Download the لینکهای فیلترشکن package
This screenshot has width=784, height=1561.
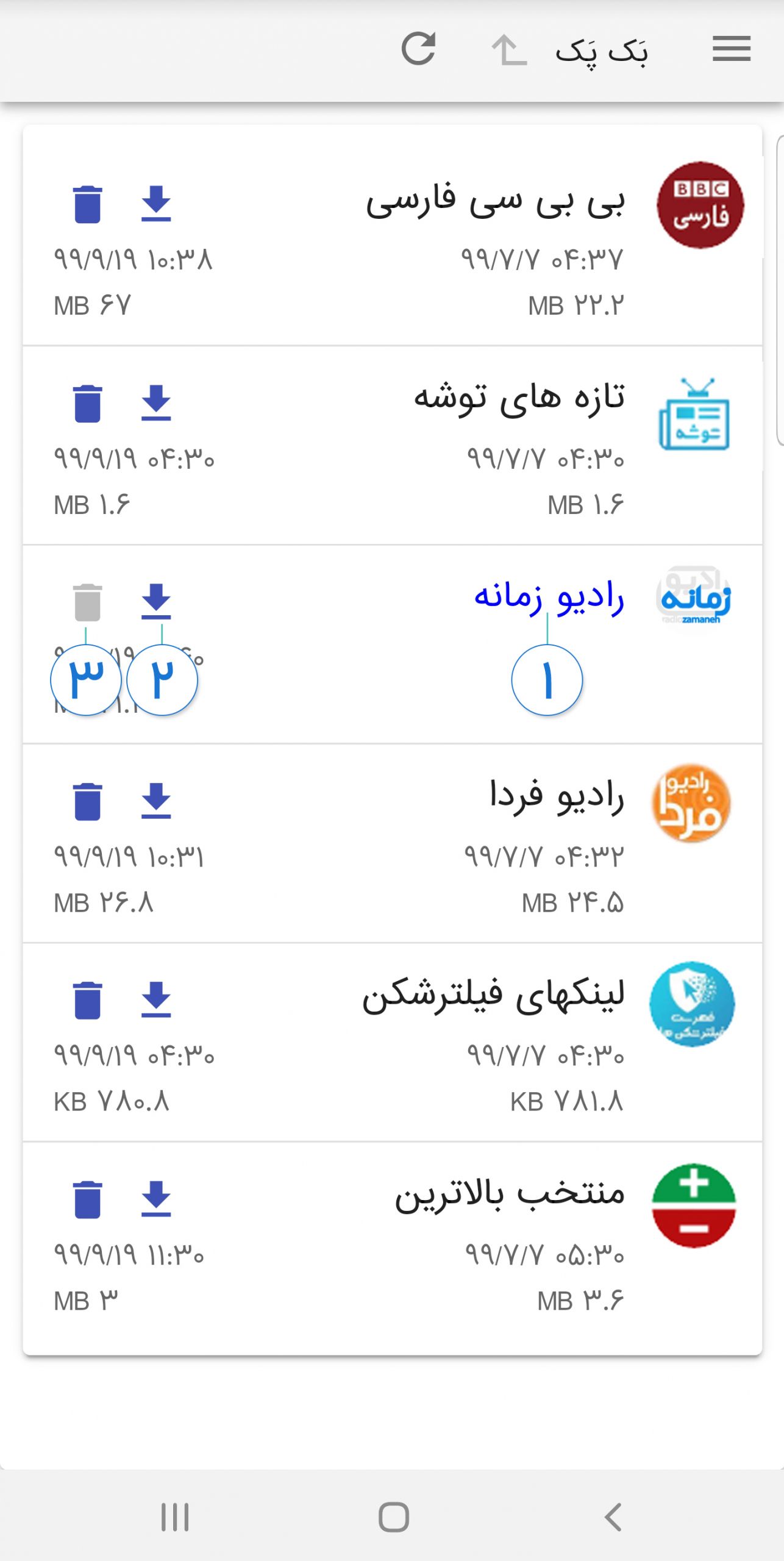156,999
